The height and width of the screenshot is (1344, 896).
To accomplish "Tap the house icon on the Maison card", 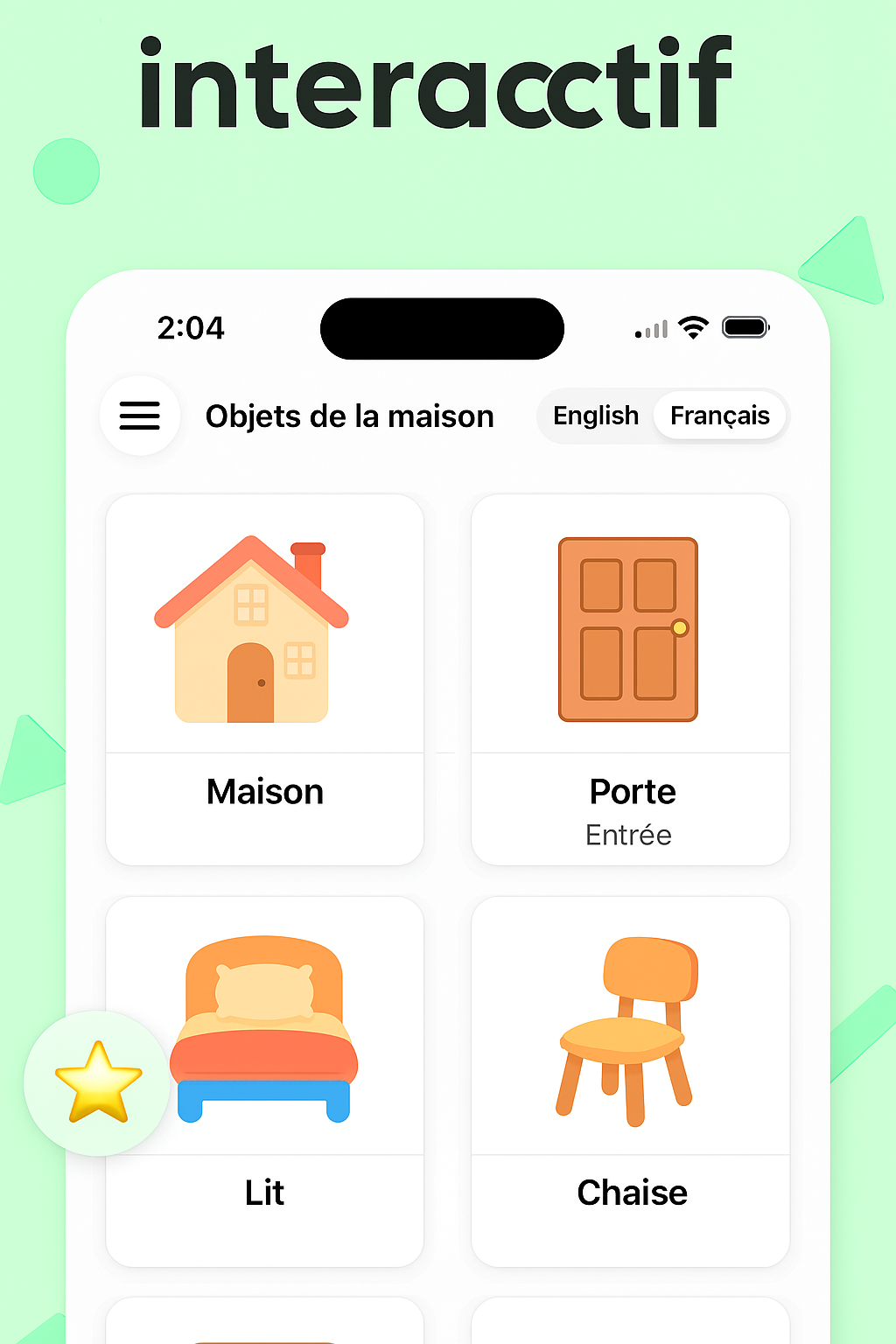I will point(251,628).
